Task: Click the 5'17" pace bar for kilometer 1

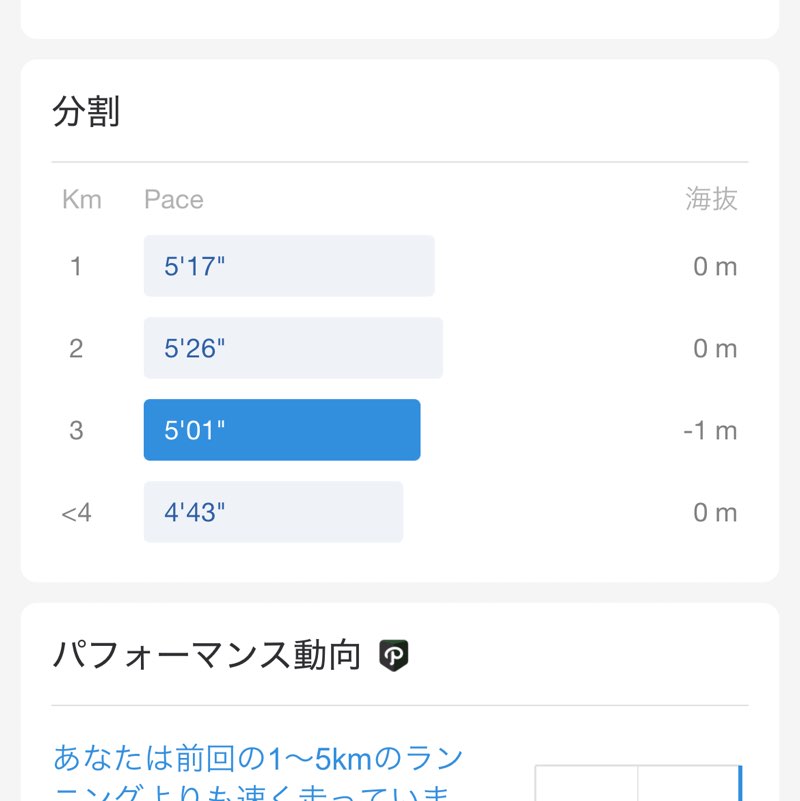Action: tap(289, 265)
